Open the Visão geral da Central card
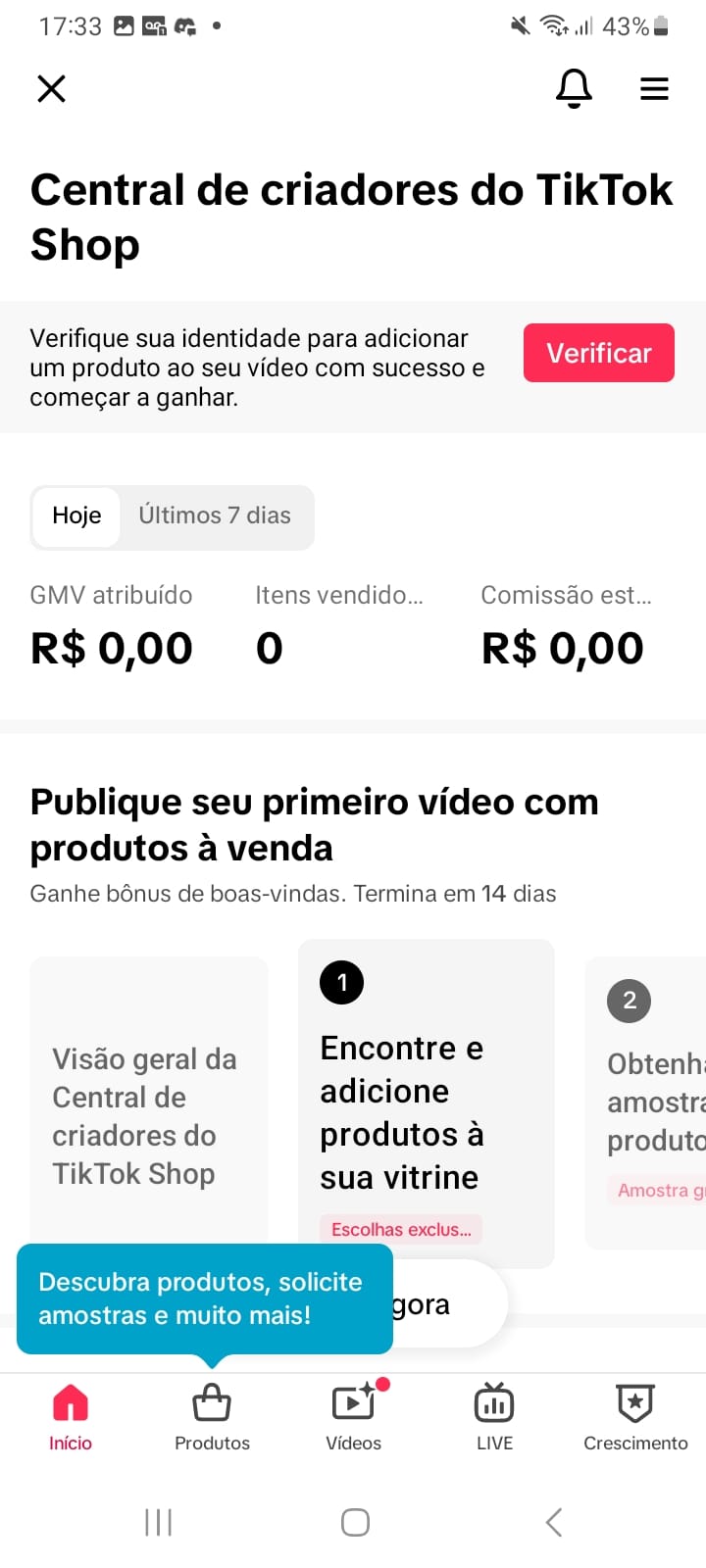Image resolution: width=706 pixels, height=1568 pixels. pyautogui.click(x=148, y=1098)
